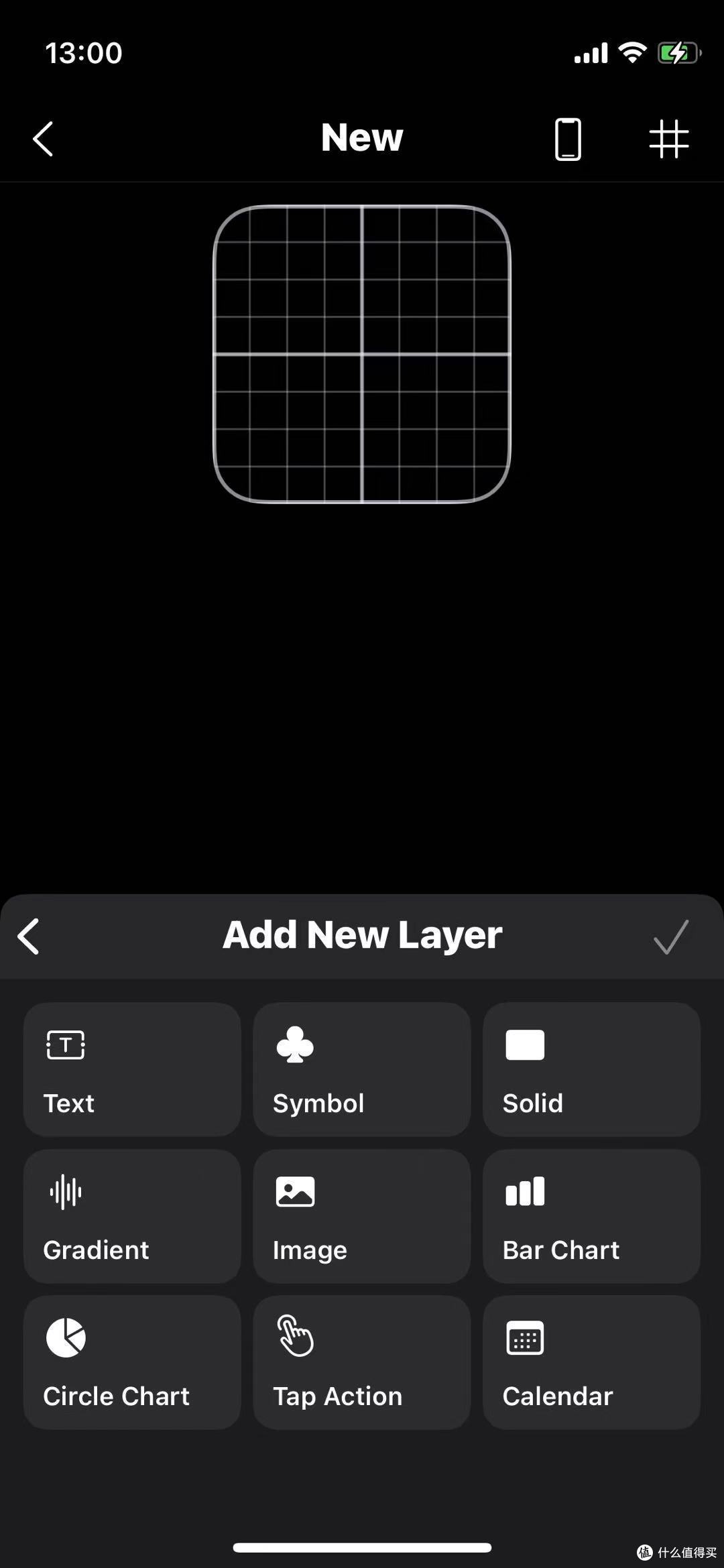The height and width of the screenshot is (1568, 724).
Task: Go back from the New widget editor
Action: point(44,139)
